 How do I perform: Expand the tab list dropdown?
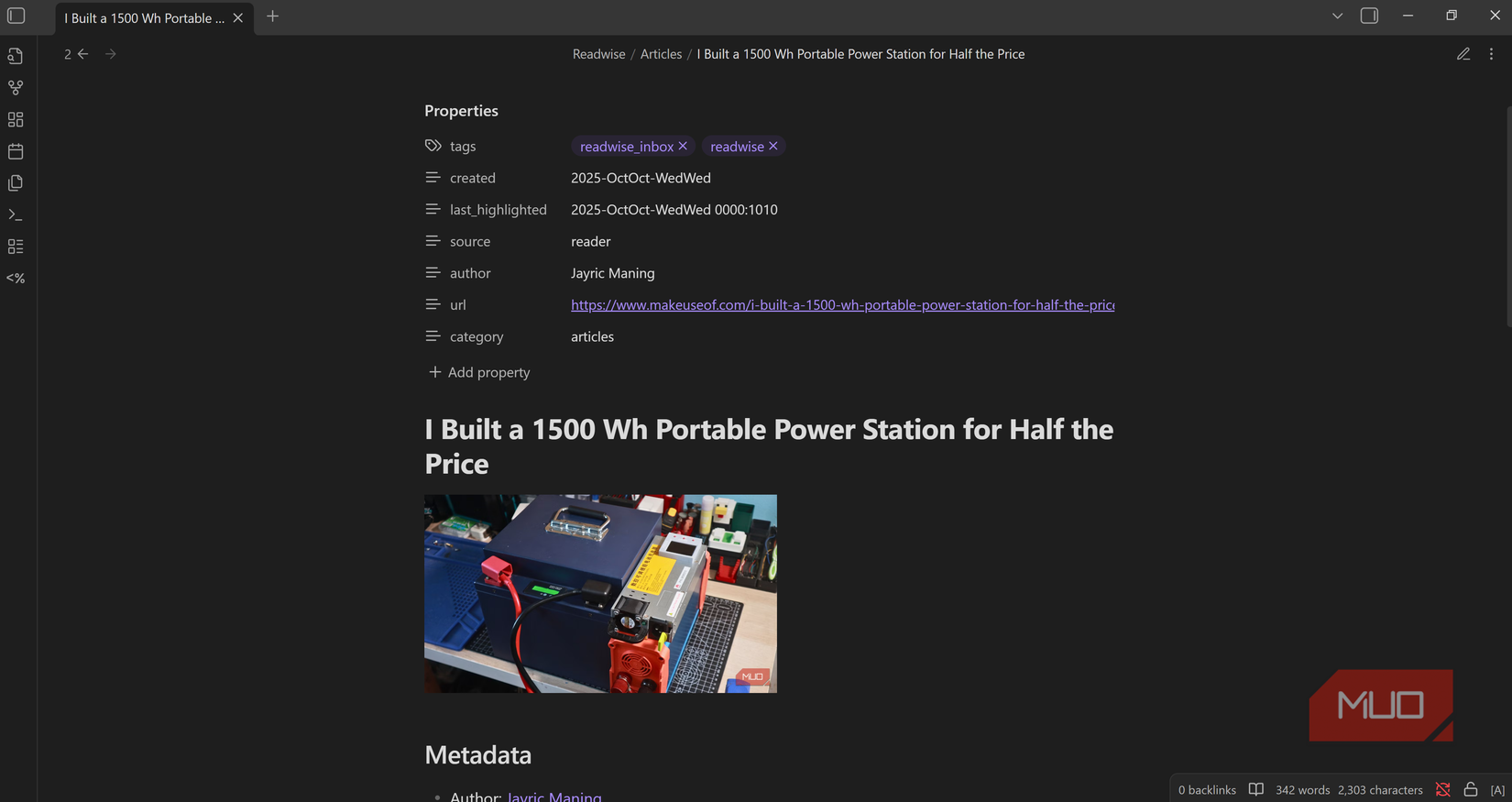(x=1337, y=16)
